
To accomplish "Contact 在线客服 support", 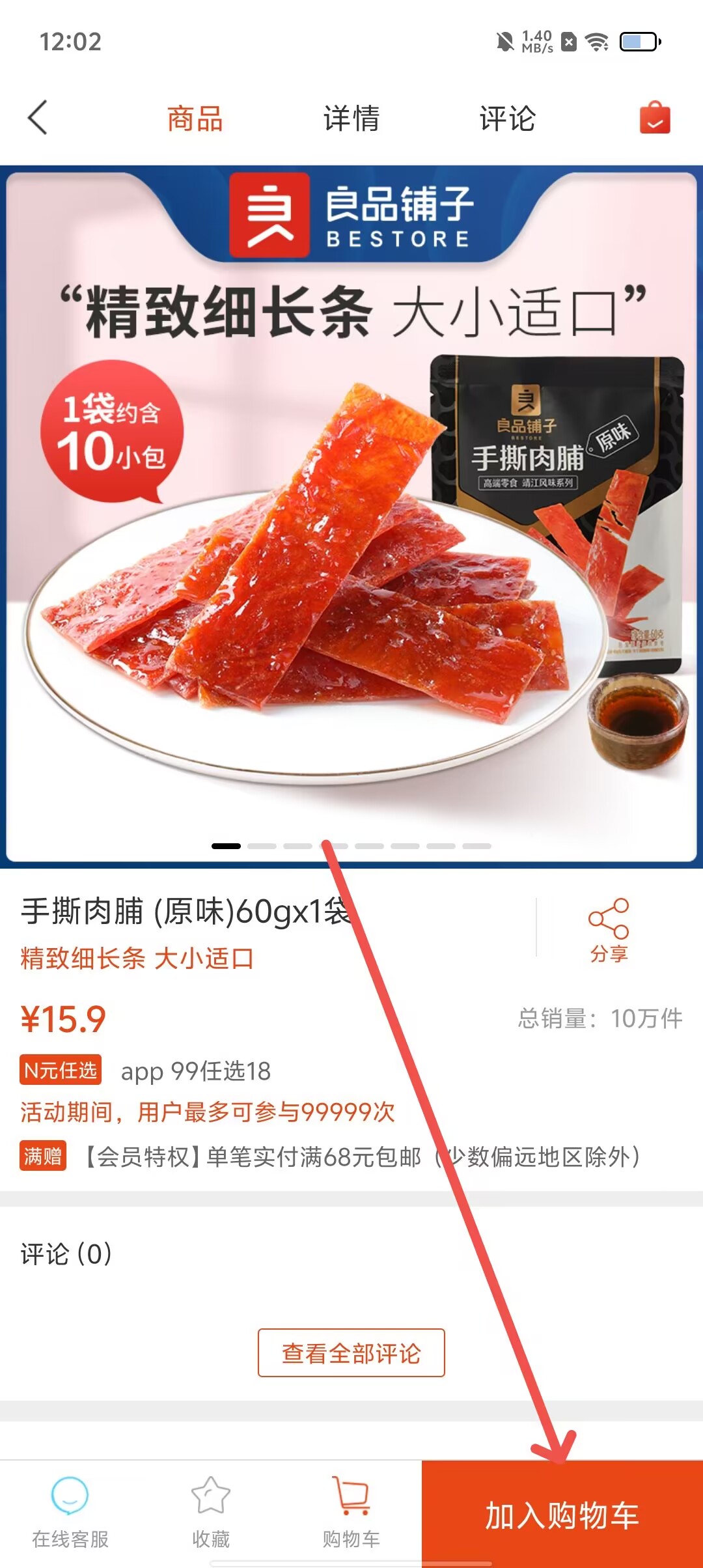I will pyautogui.click(x=70, y=1512).
